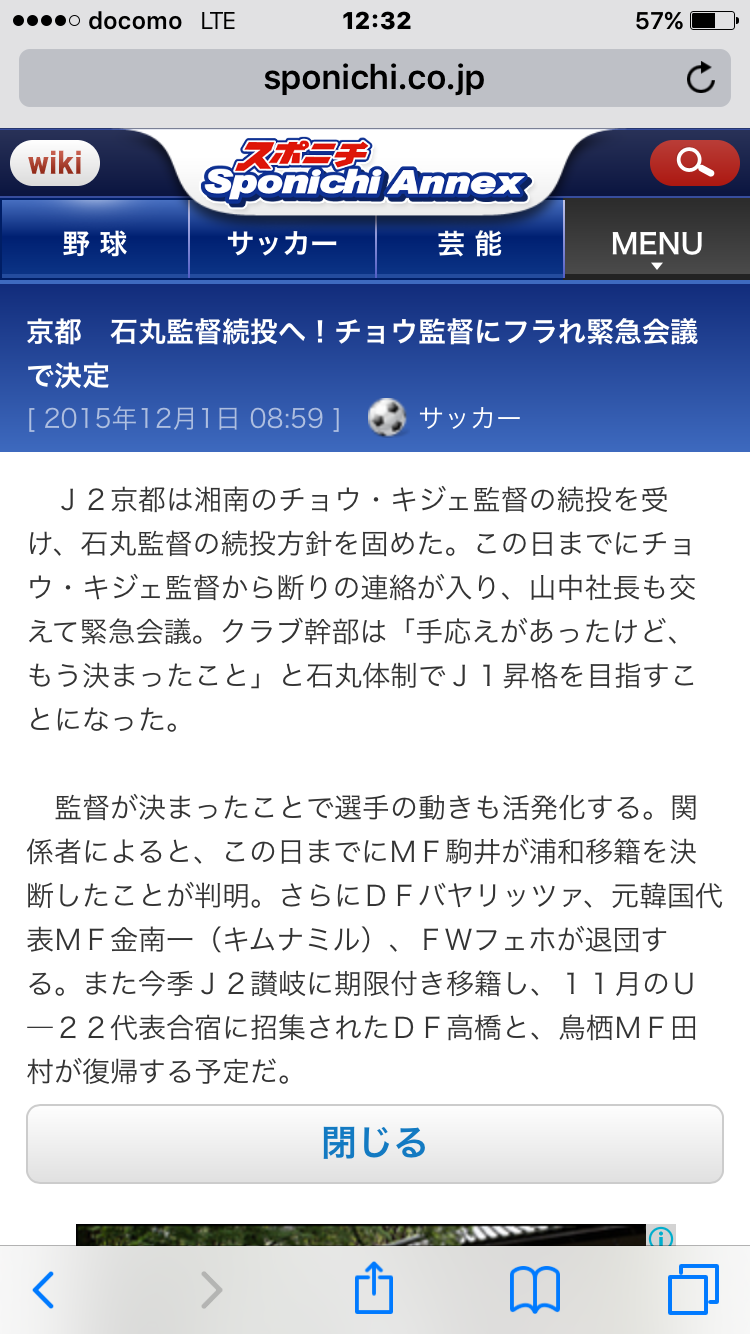Switch to the サッカー tab
Viewport: 750px width, 1334px height.
point(282,243)
